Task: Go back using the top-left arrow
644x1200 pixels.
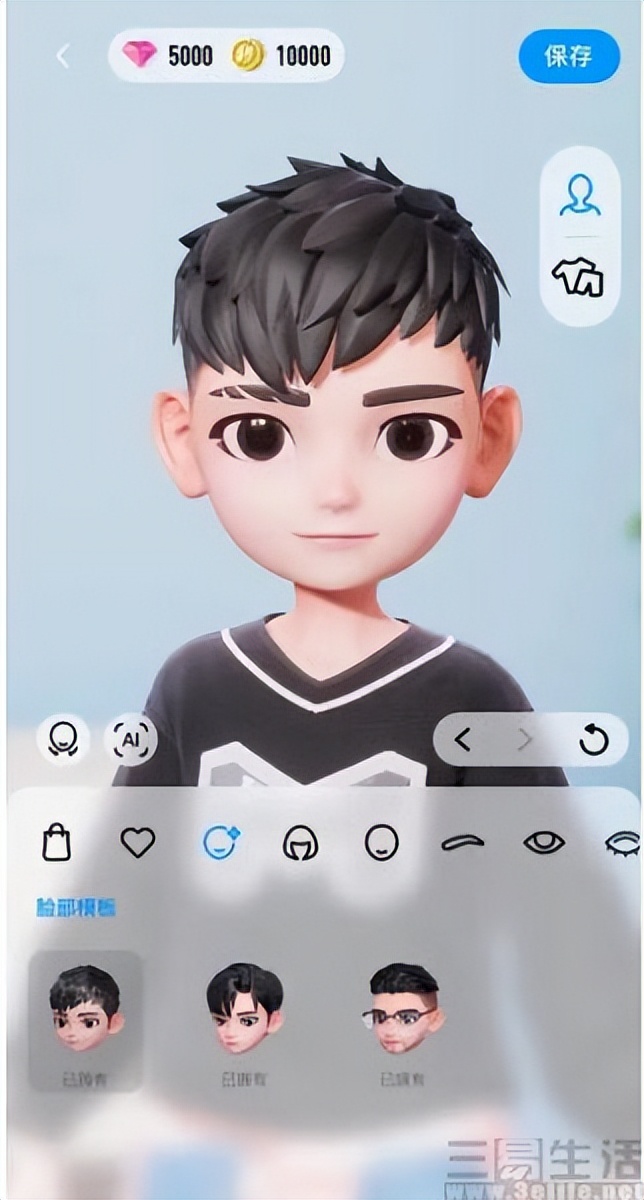Action: tap(62, 56)
